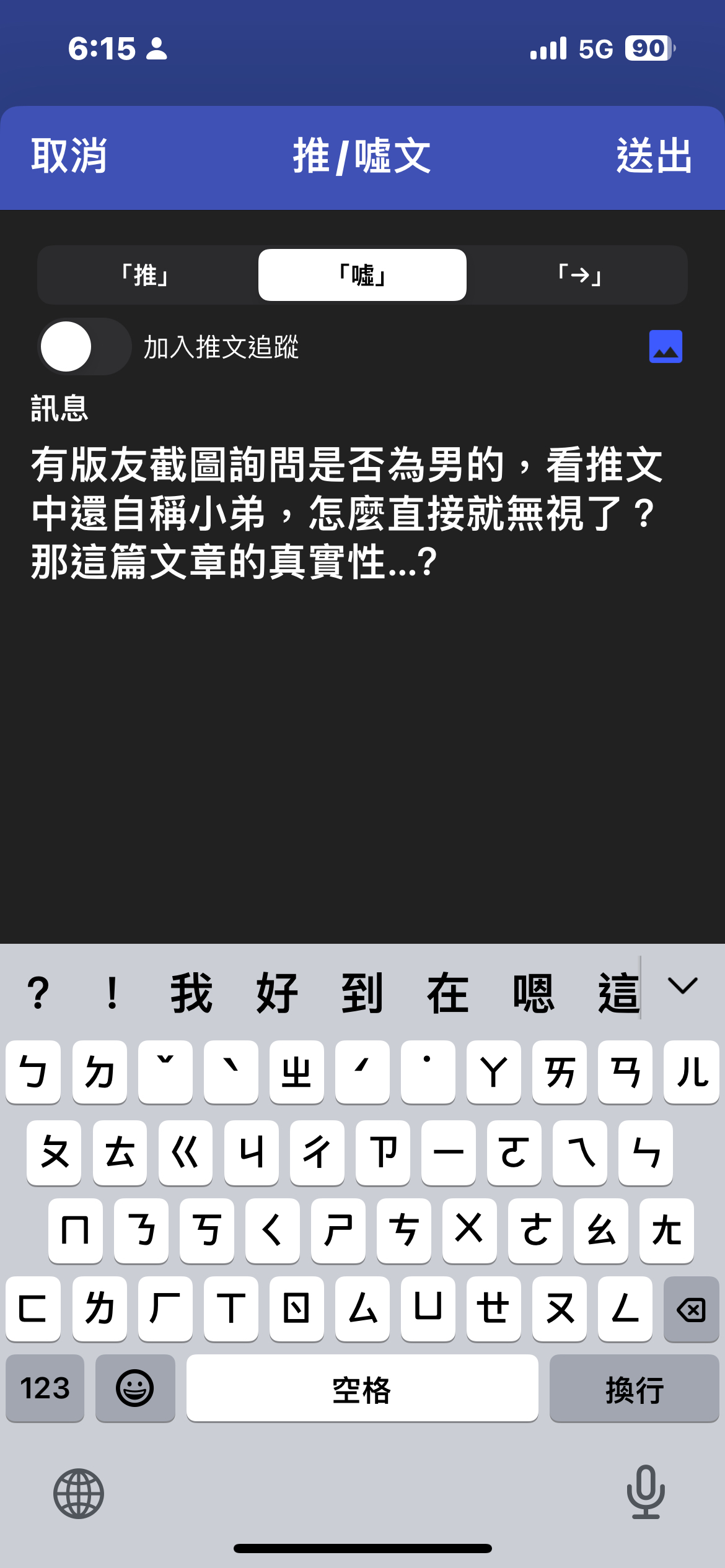The height and width of the screenshot is (1568, 725).
Task: Start dictation with the microphone
Action: click(x=646, y=1492)
